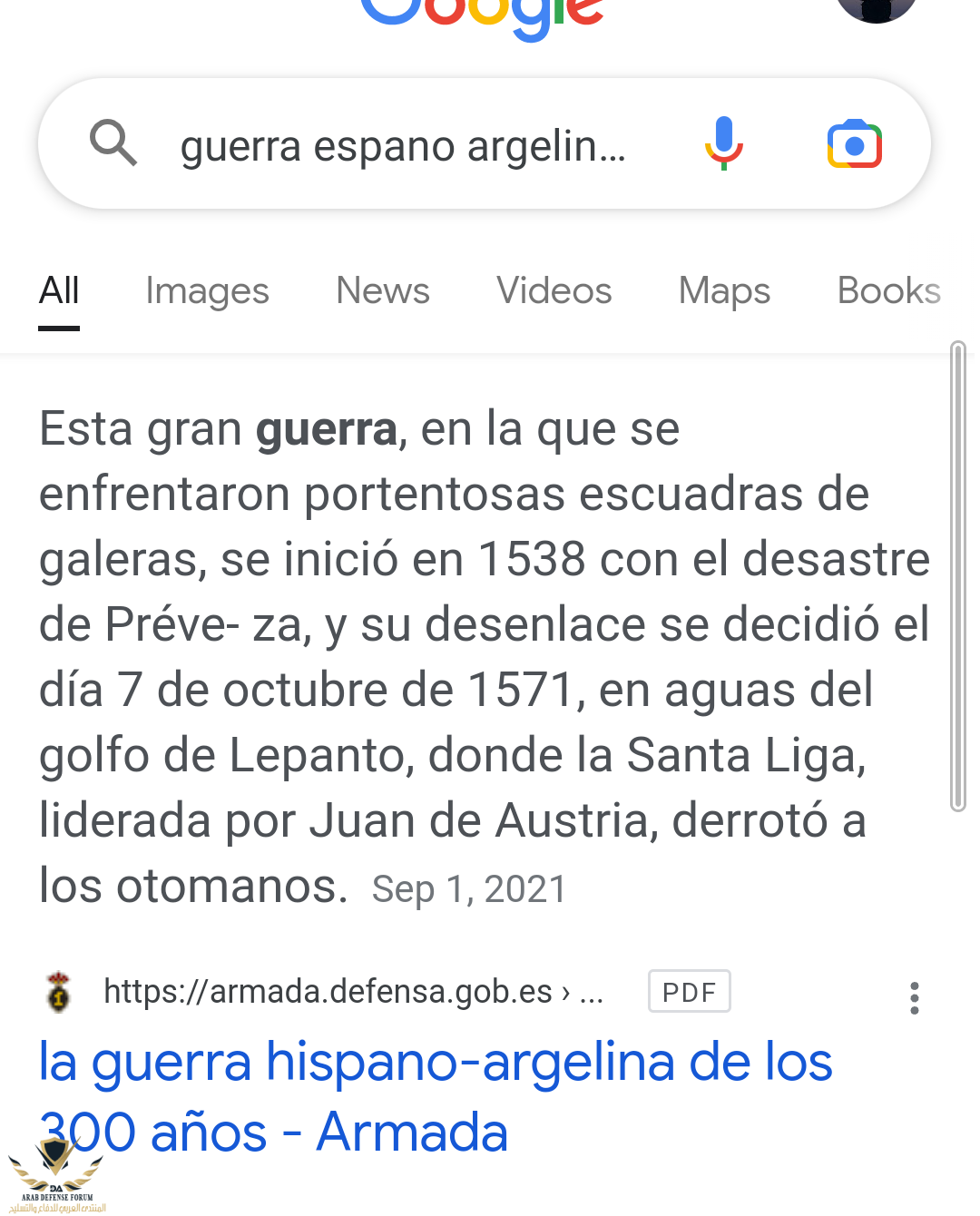Tap the magnifying glass search icon
The height and width of the screenshot is (1216, 980).
pos(113,143)
